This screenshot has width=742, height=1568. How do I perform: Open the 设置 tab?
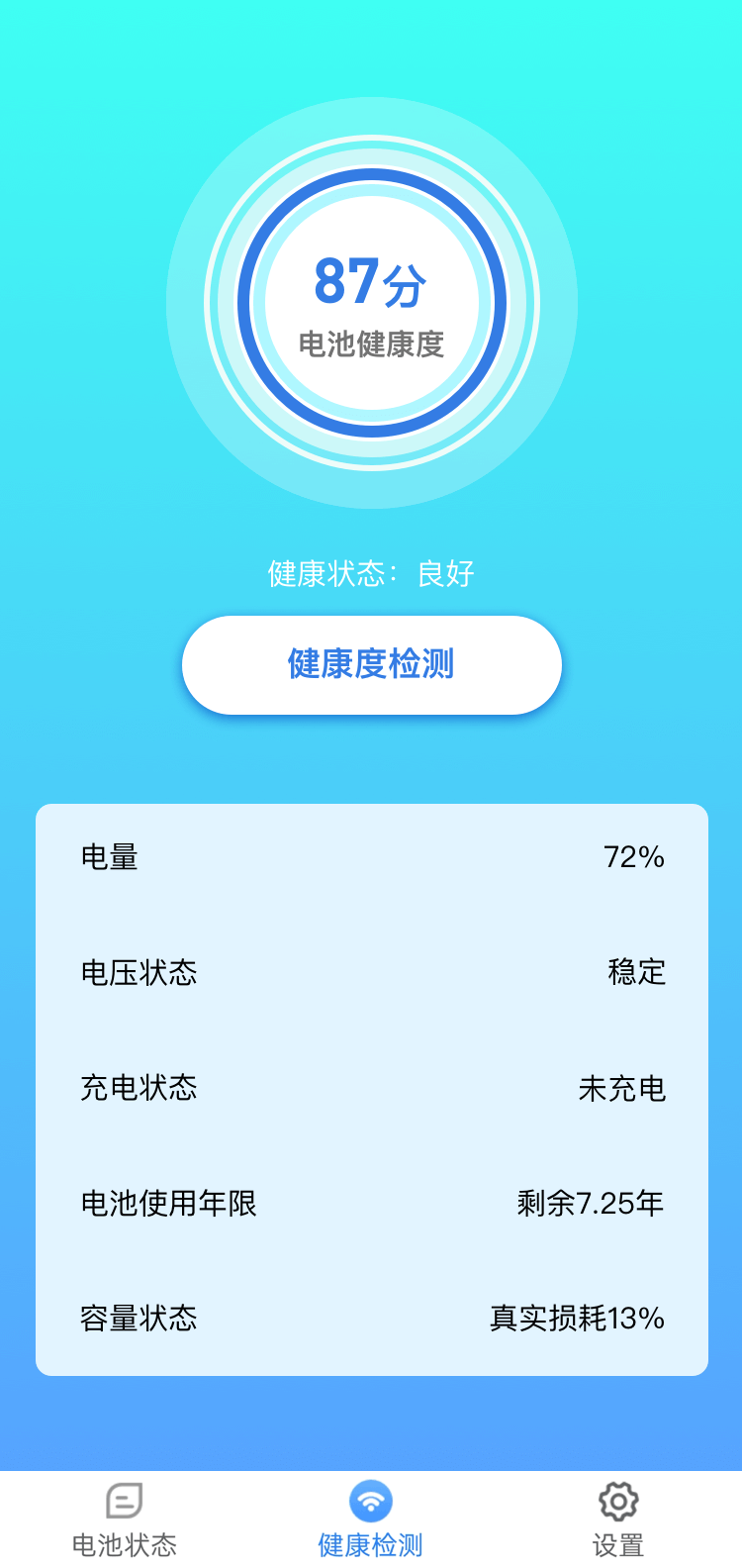point(617,1519)
